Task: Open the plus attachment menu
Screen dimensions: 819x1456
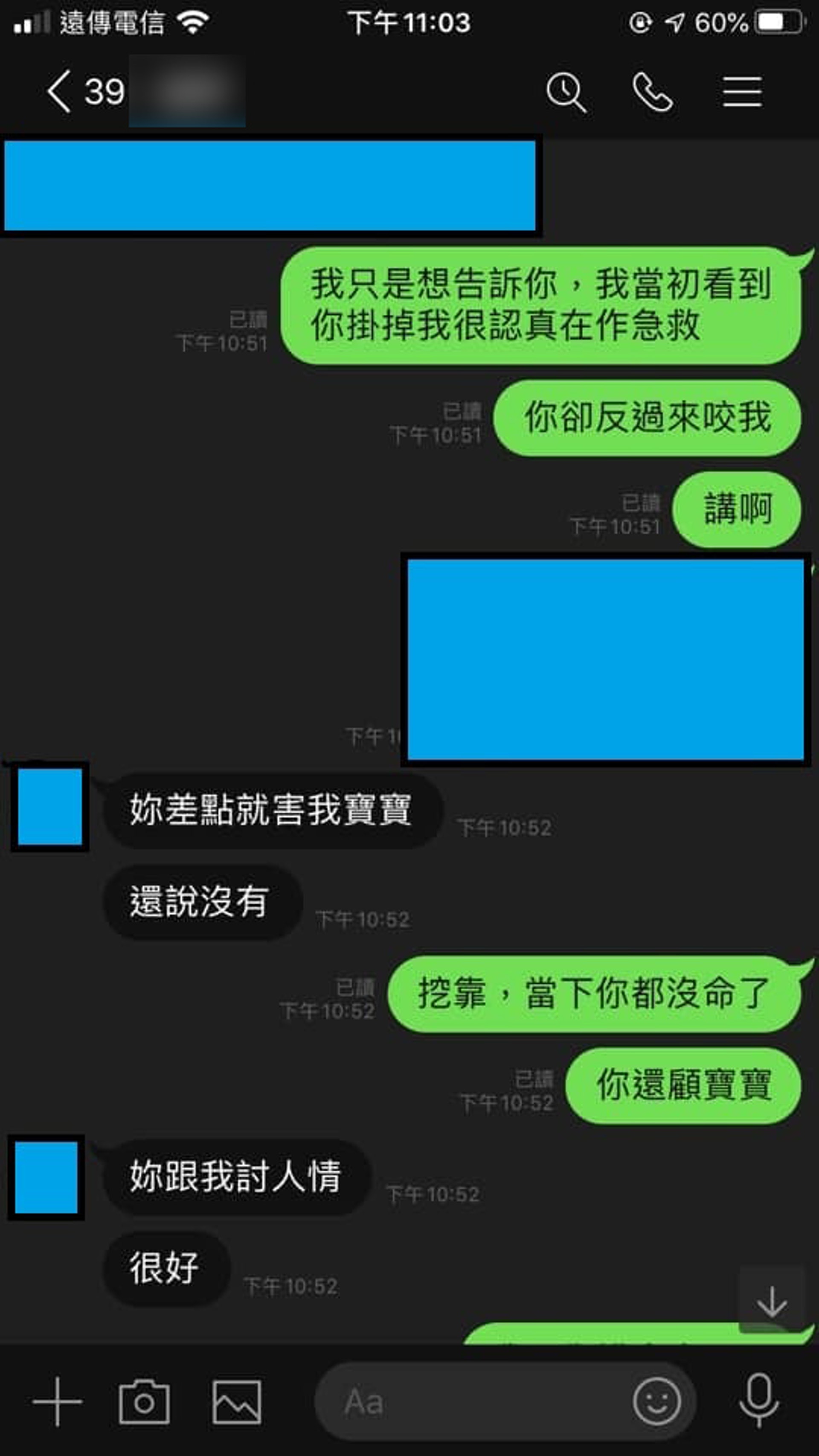Action: pyautogui.click(x=57, y=1401)
